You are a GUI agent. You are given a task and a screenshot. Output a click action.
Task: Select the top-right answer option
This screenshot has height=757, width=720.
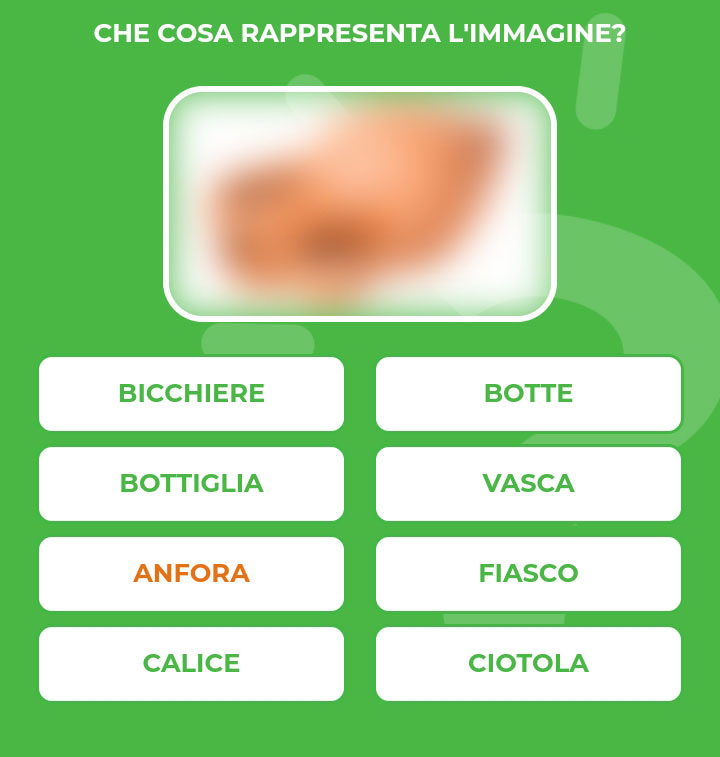tap(528, 394)
